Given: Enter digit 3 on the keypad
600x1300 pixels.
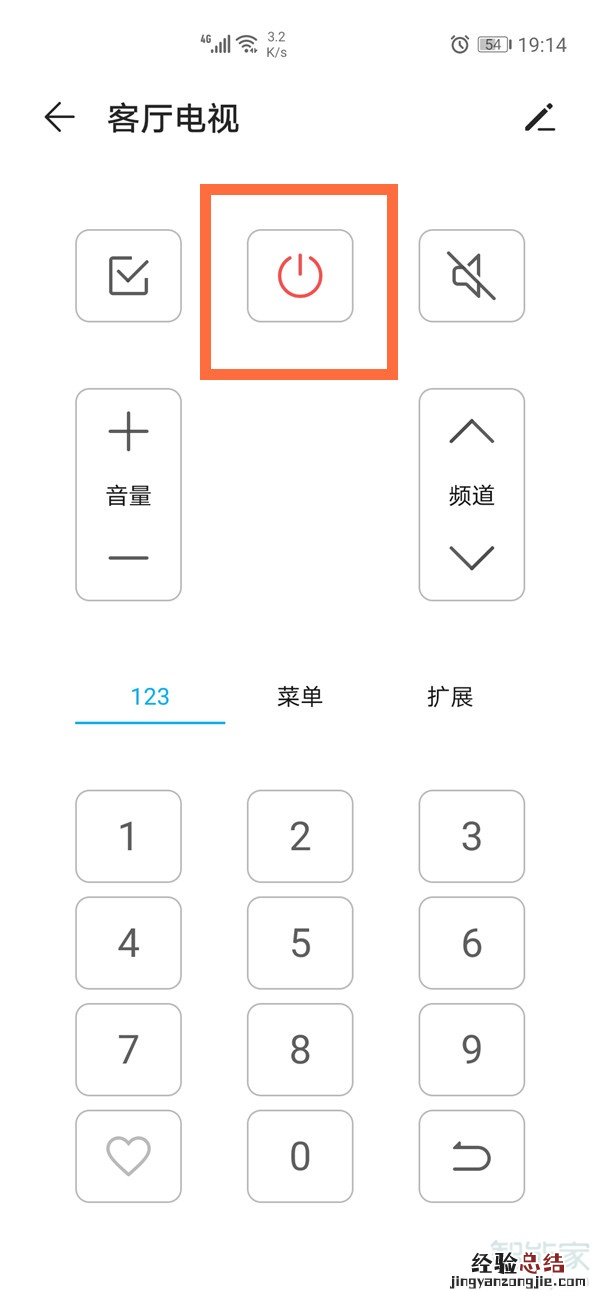Looking at the screenshot, I should (x=471, y=837).
